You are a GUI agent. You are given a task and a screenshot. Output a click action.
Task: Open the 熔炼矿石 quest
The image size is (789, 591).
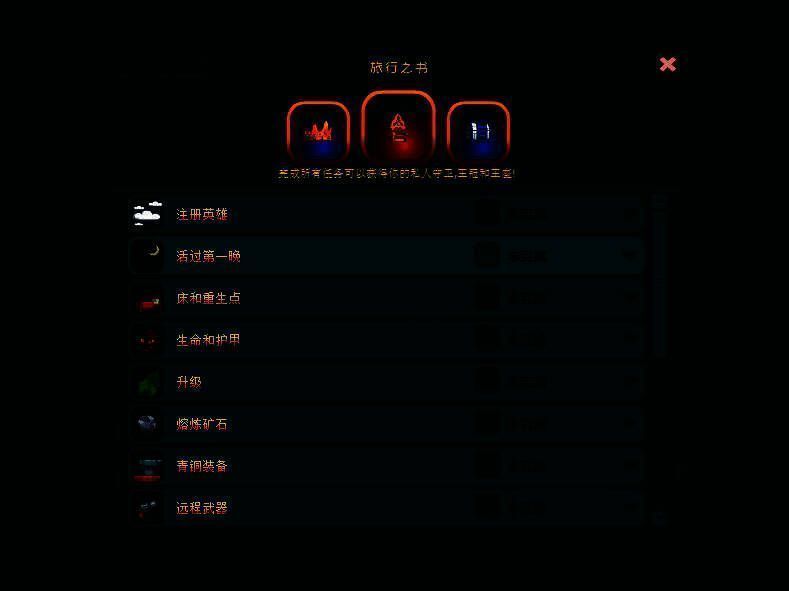385,424
